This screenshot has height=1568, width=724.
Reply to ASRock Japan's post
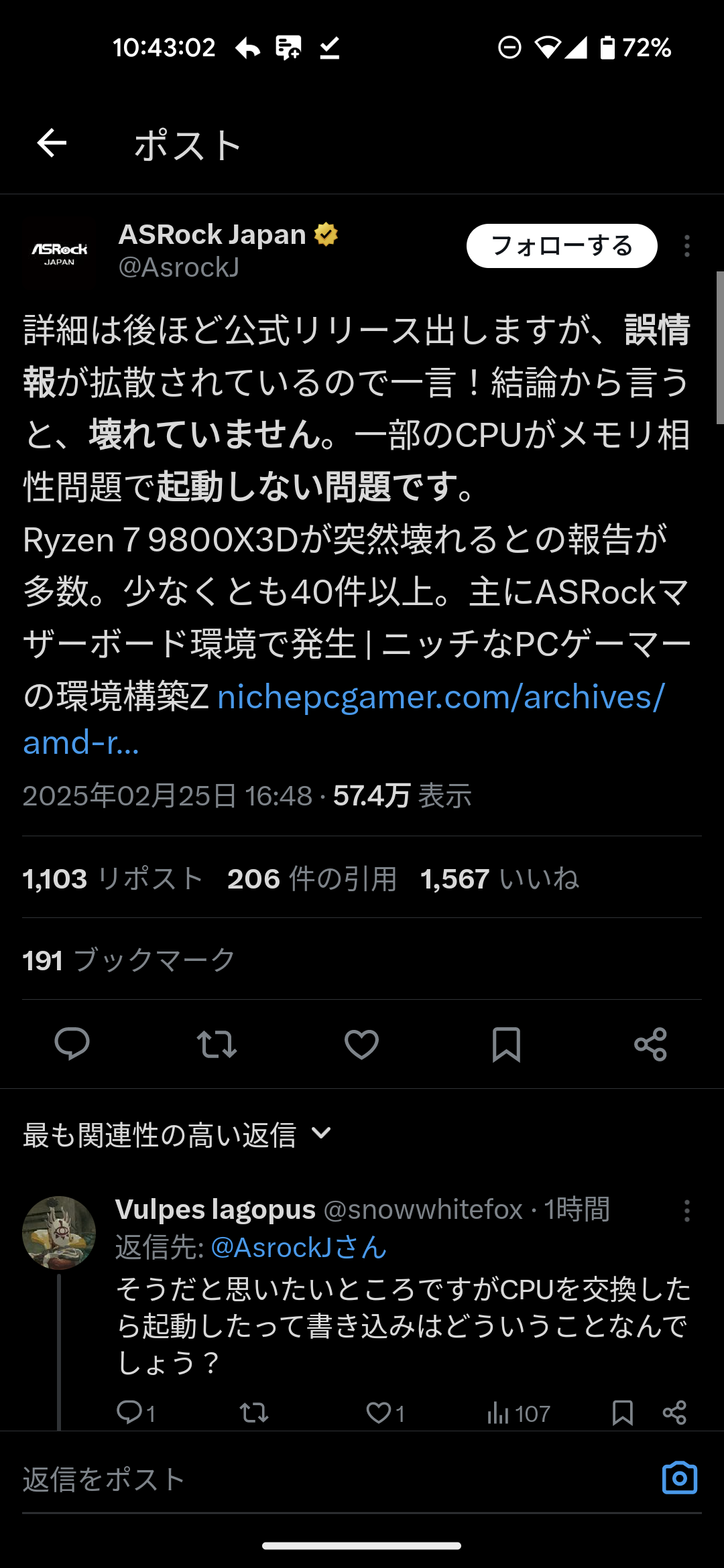(72, 1044)
